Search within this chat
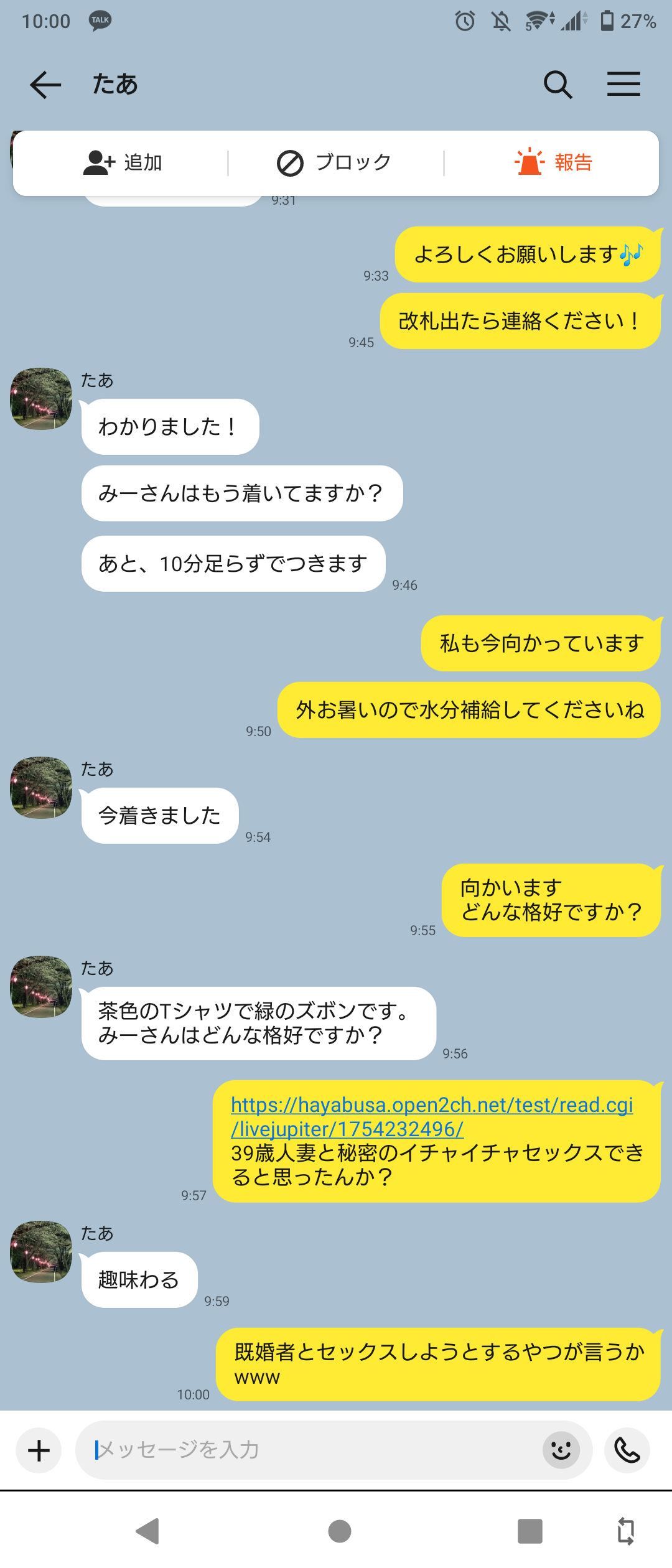The width and height of the screenshot is (672, 1568). 558,85
